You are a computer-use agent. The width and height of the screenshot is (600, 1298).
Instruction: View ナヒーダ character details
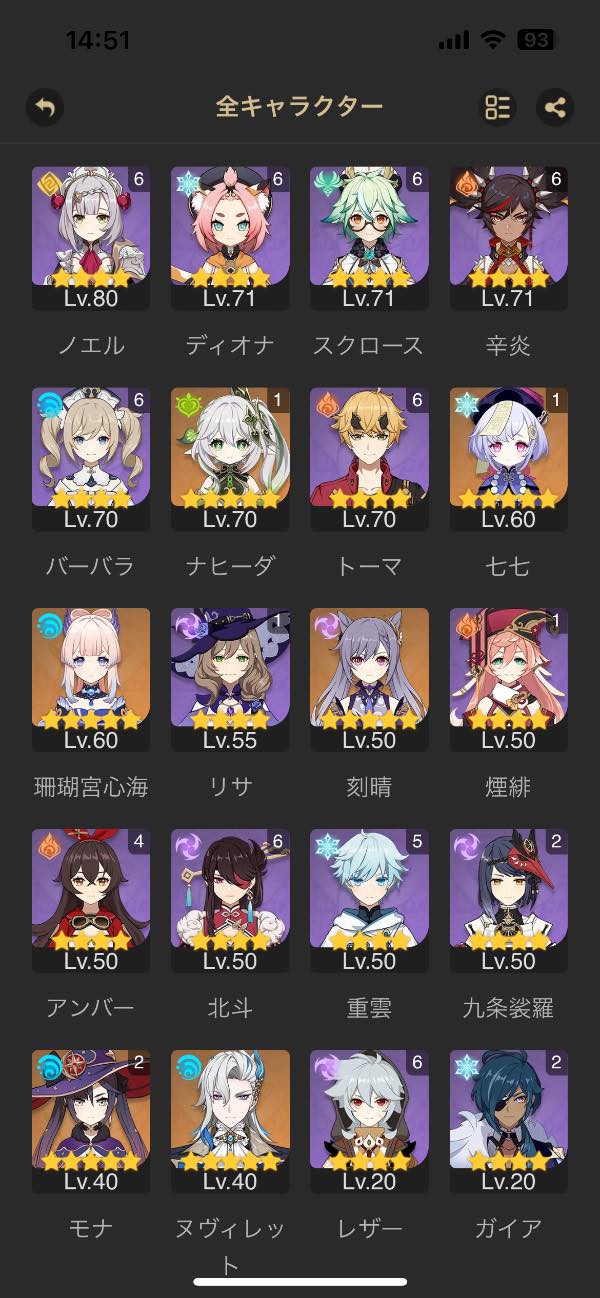point(230,458)
